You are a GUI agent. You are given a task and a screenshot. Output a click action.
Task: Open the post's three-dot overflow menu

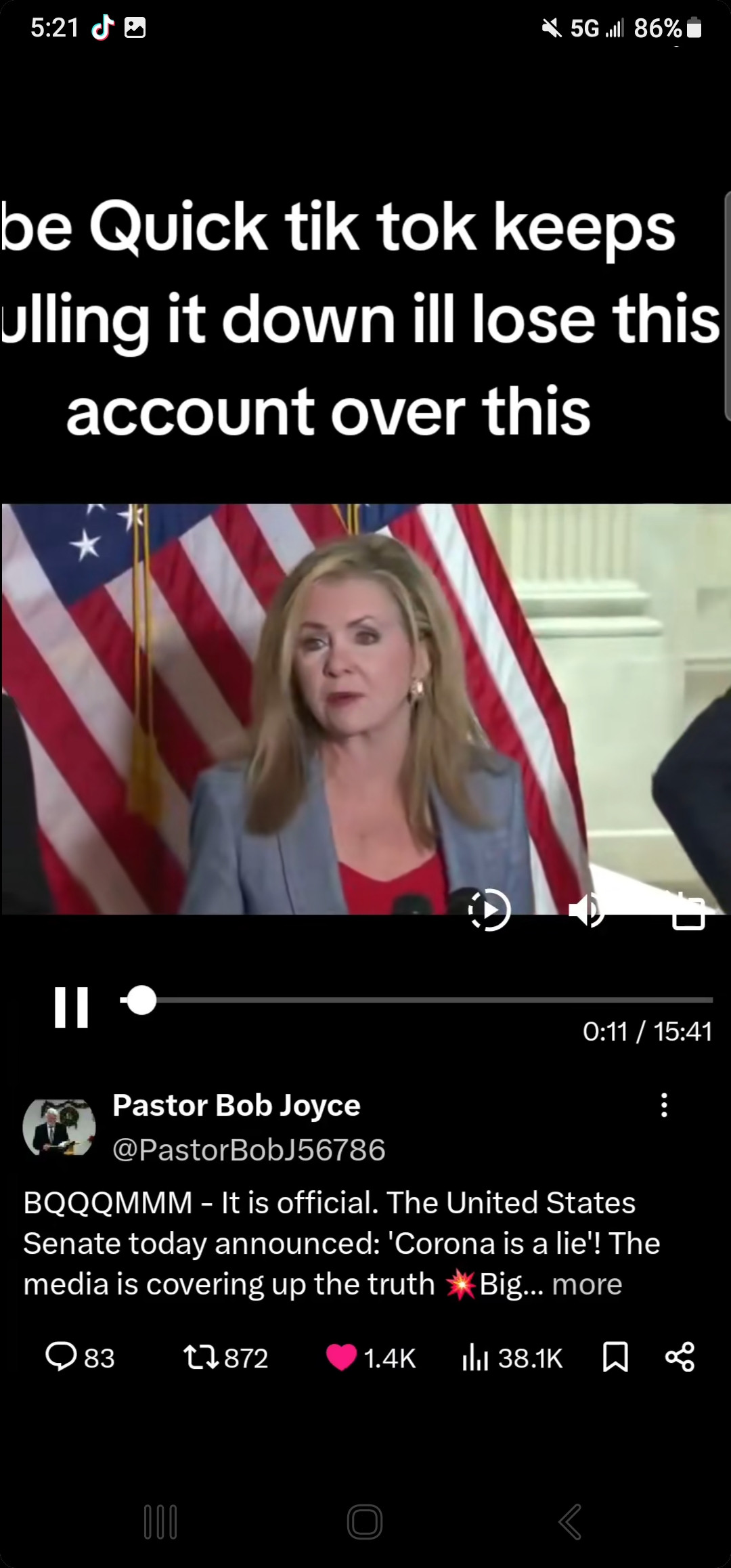point(664,1105)
